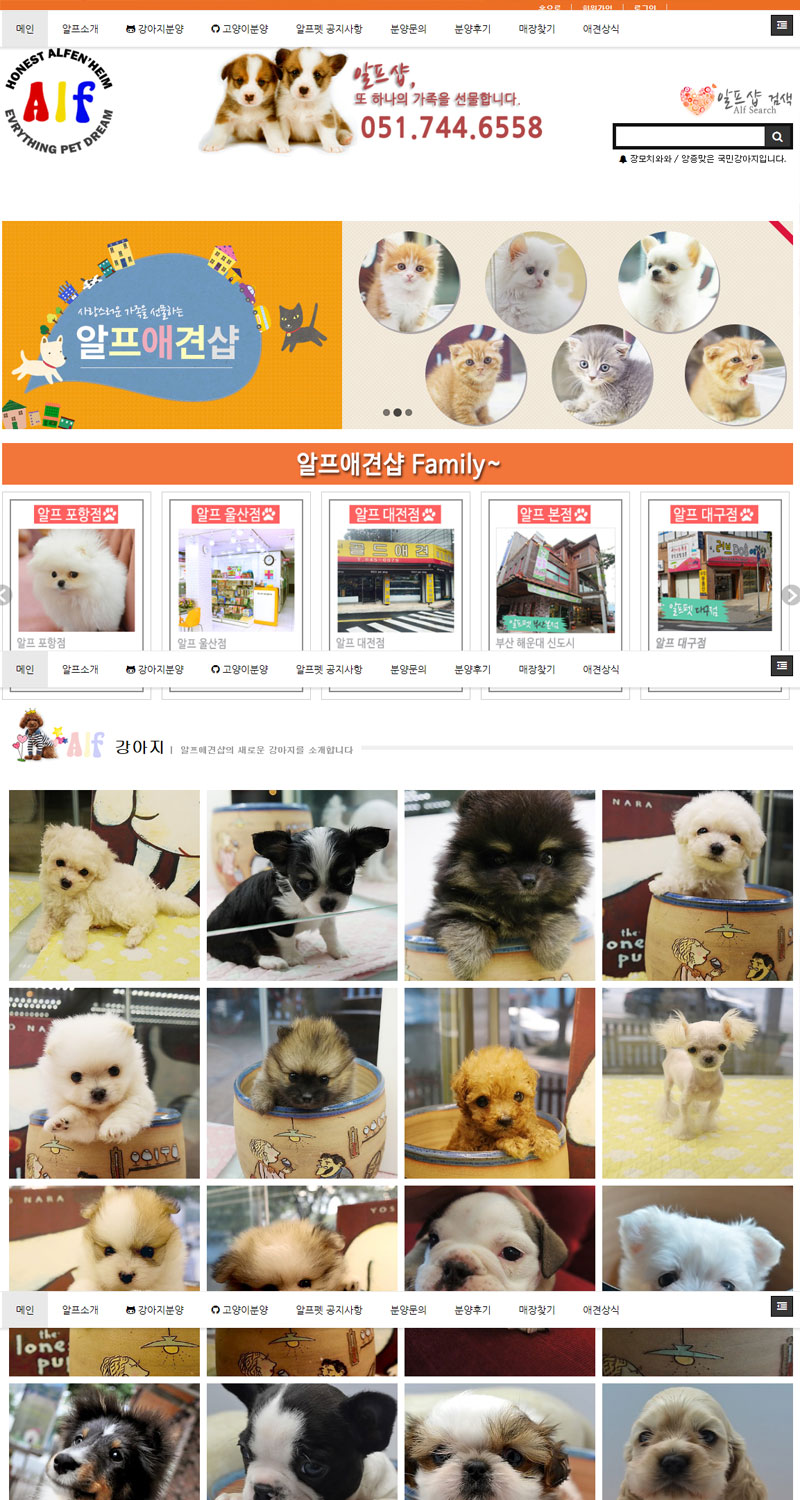Image resolution: width=800 pixels, height=1500 pixels.
Task: Tap the Alf search text field
Action: (689, 137)
